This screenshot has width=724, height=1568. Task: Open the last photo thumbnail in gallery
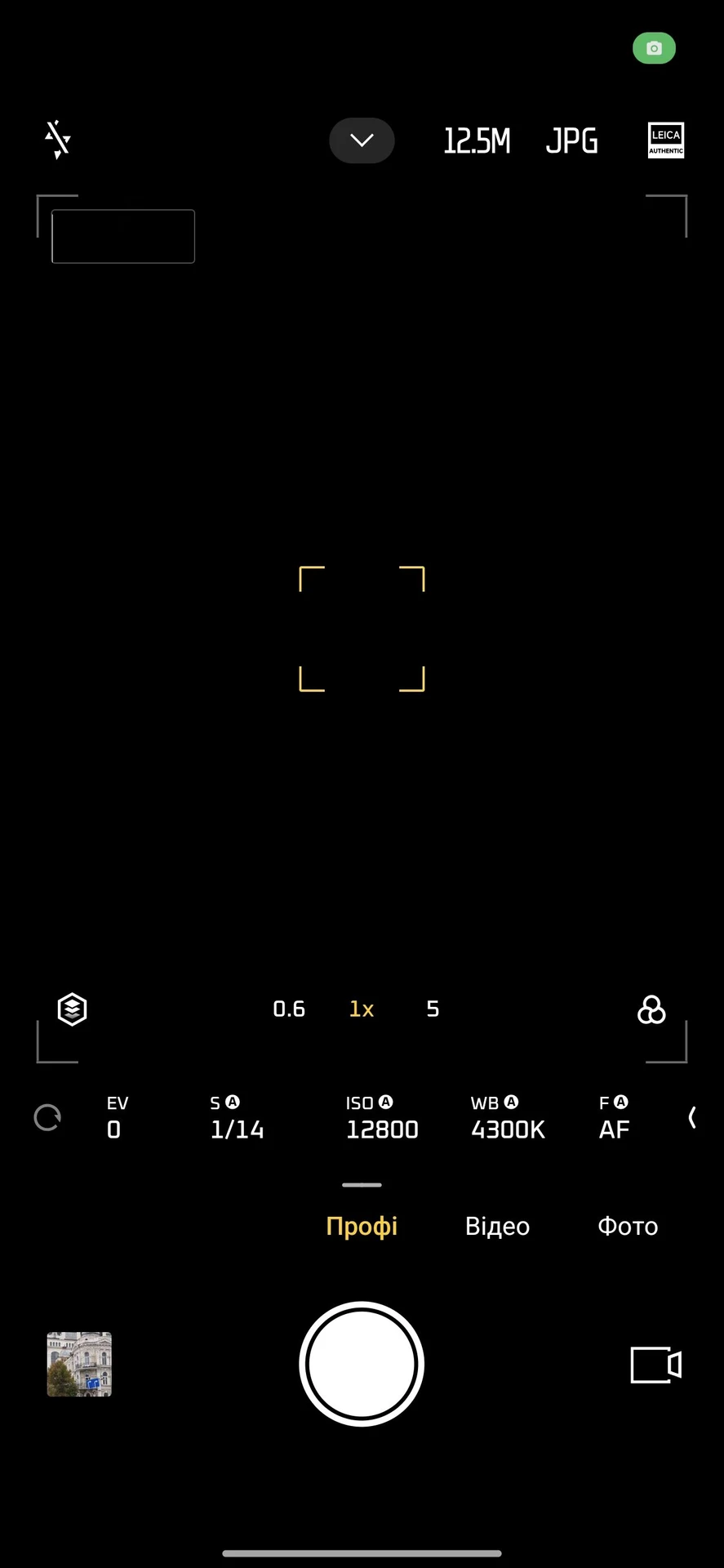tap(79, 1364)
